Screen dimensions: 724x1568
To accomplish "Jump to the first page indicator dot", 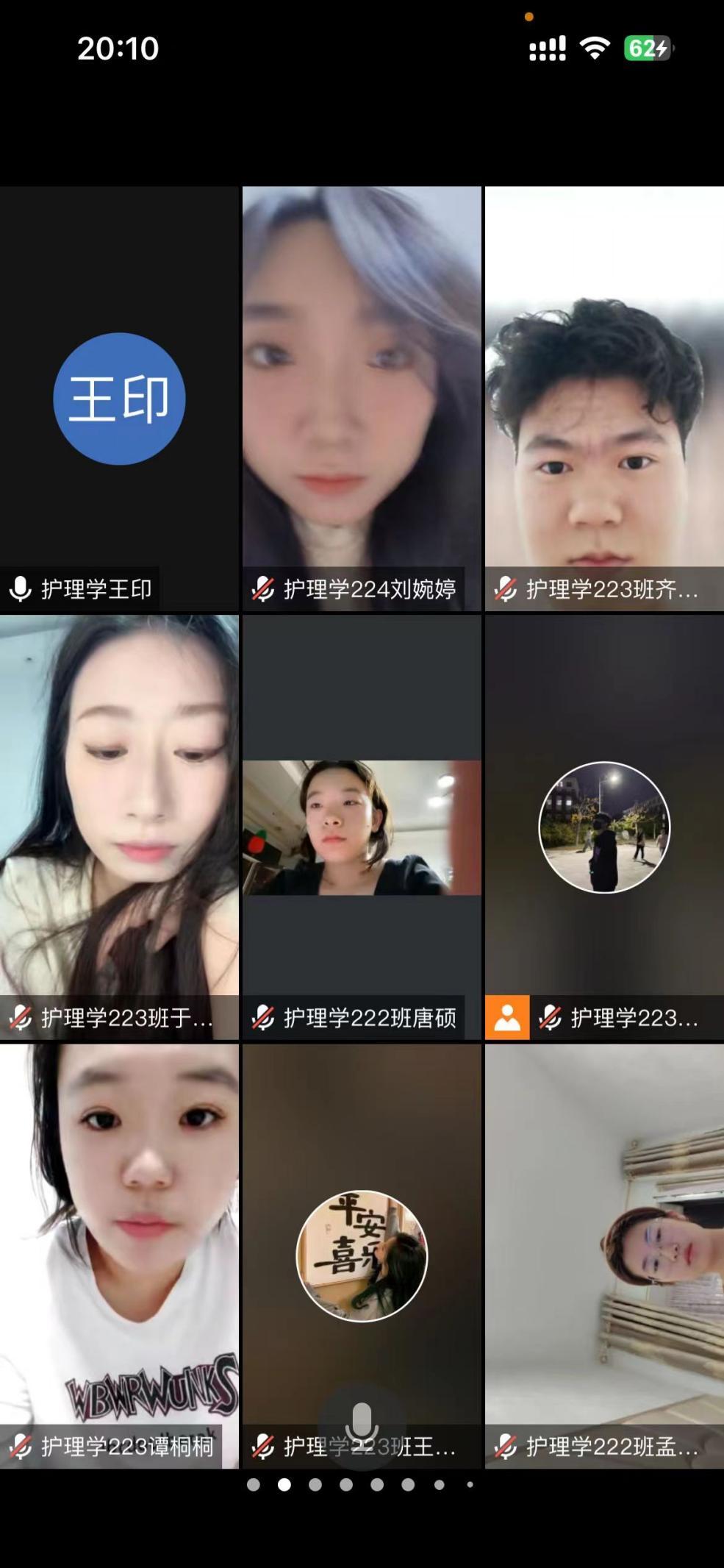I will (254, 1485).
